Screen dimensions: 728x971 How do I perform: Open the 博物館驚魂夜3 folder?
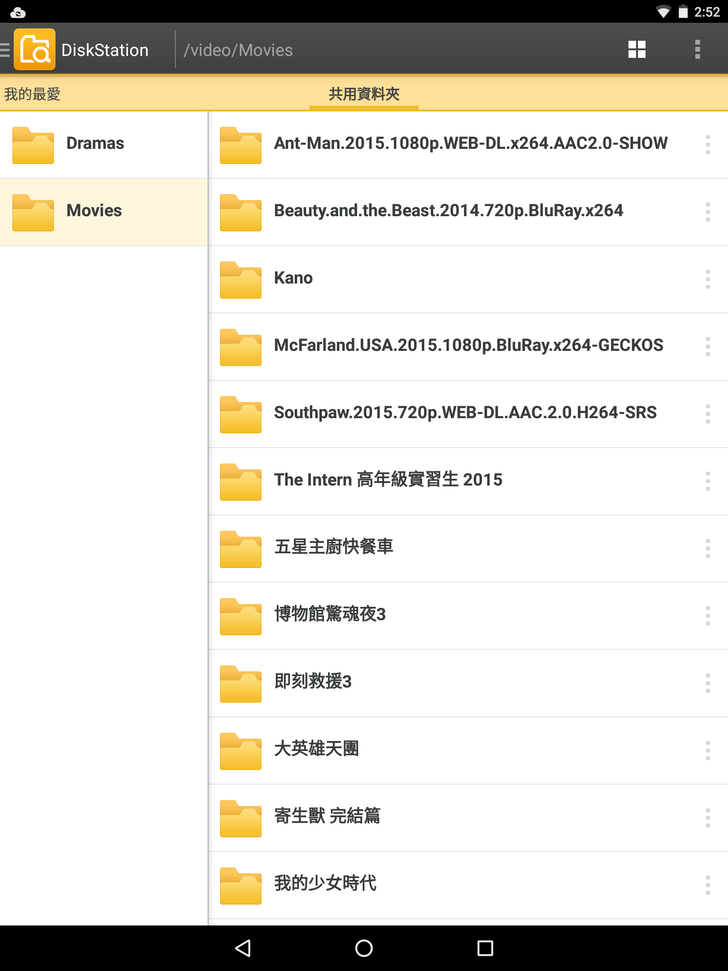click(330, 615)
